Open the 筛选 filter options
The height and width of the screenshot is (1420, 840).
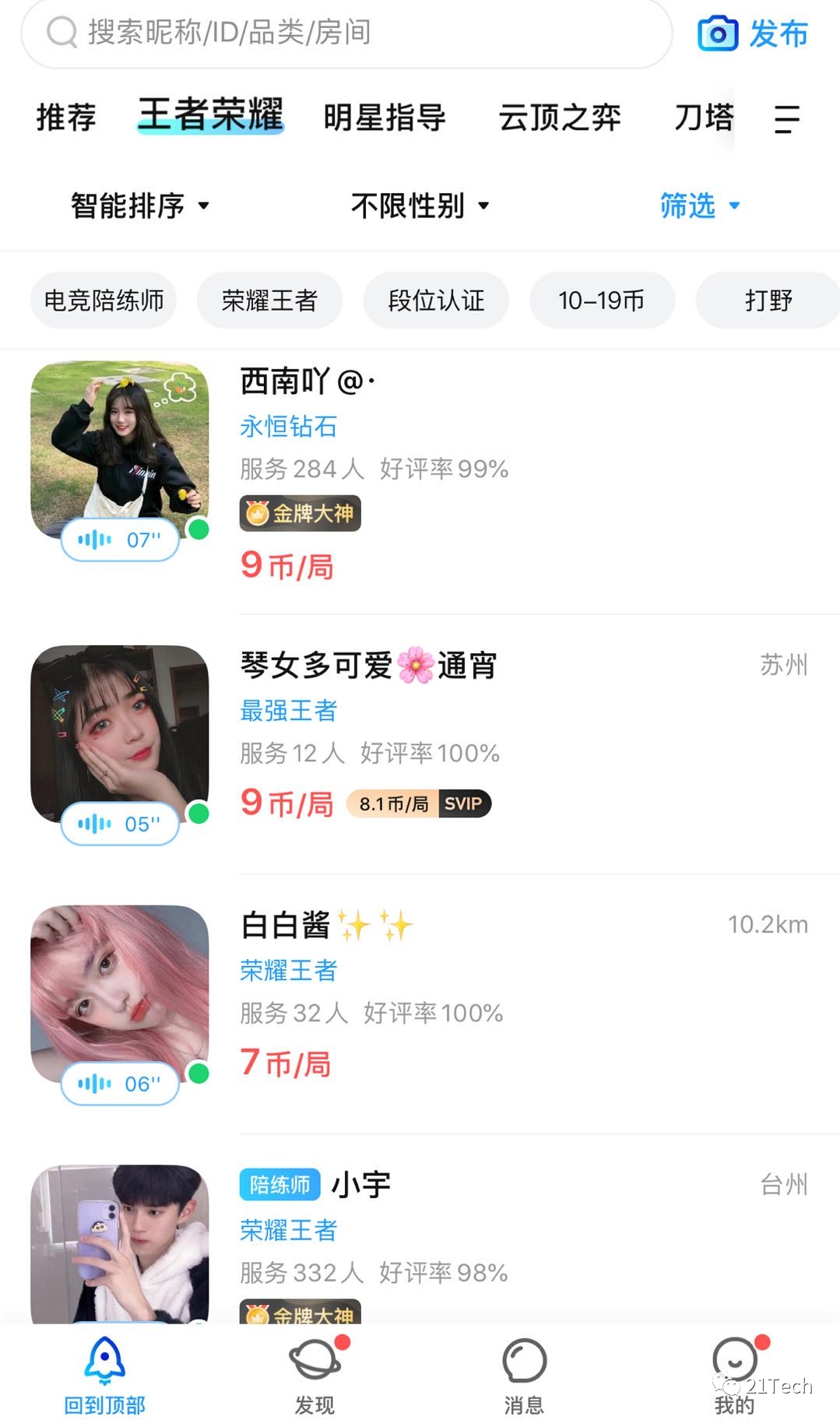699,206
